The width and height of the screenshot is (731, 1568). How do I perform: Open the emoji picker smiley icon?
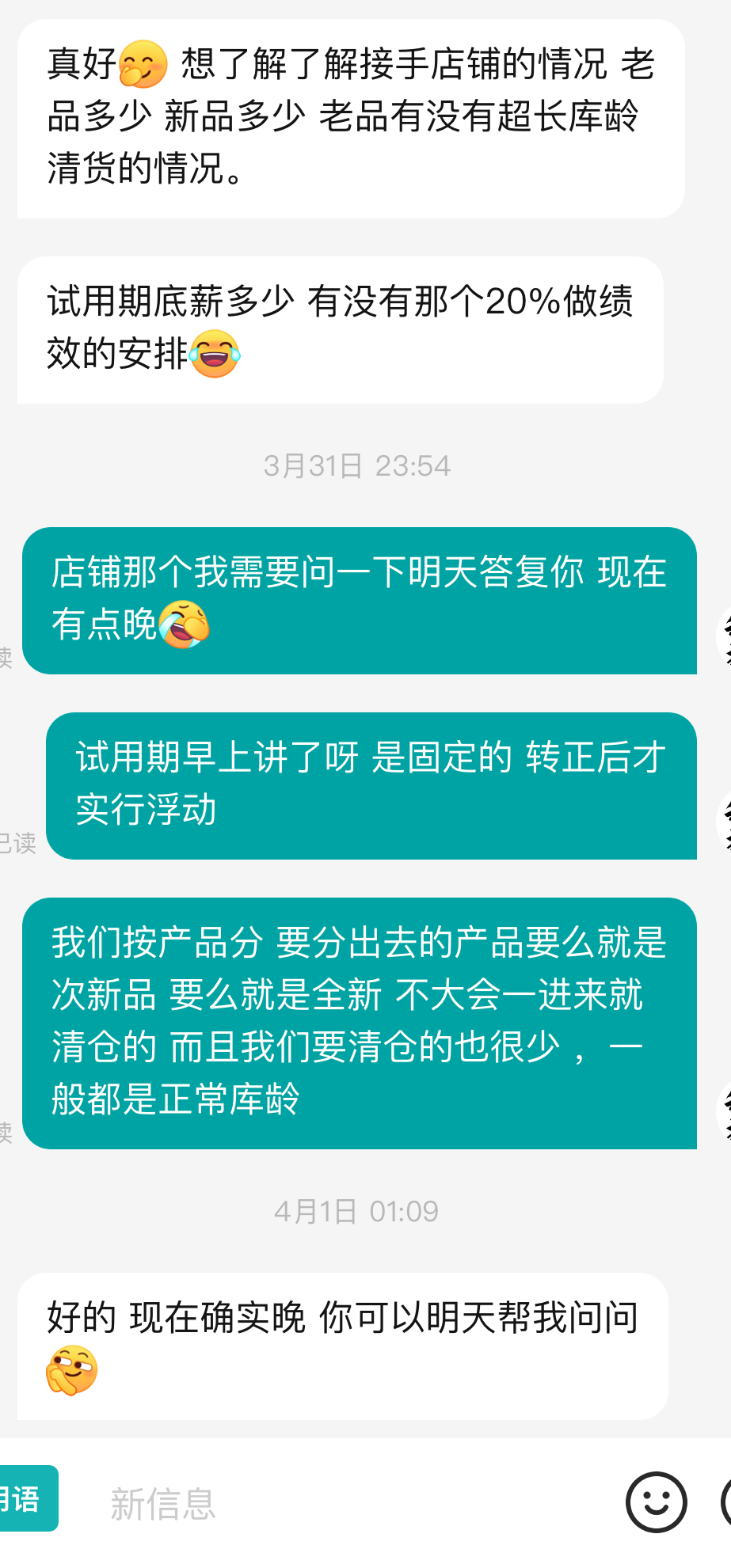click(656, 1502)
